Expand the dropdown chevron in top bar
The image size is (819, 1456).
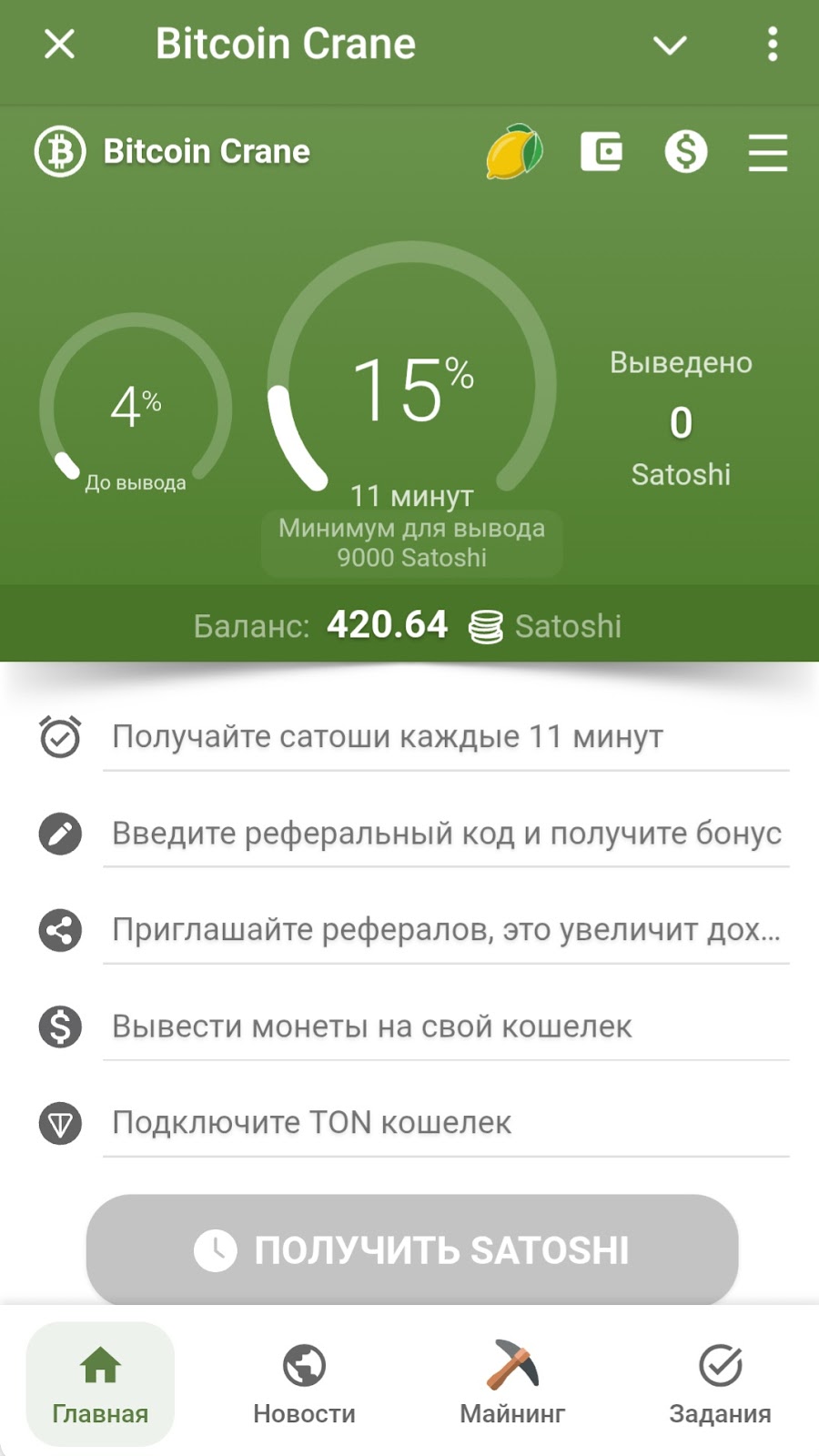click(670, 45)
